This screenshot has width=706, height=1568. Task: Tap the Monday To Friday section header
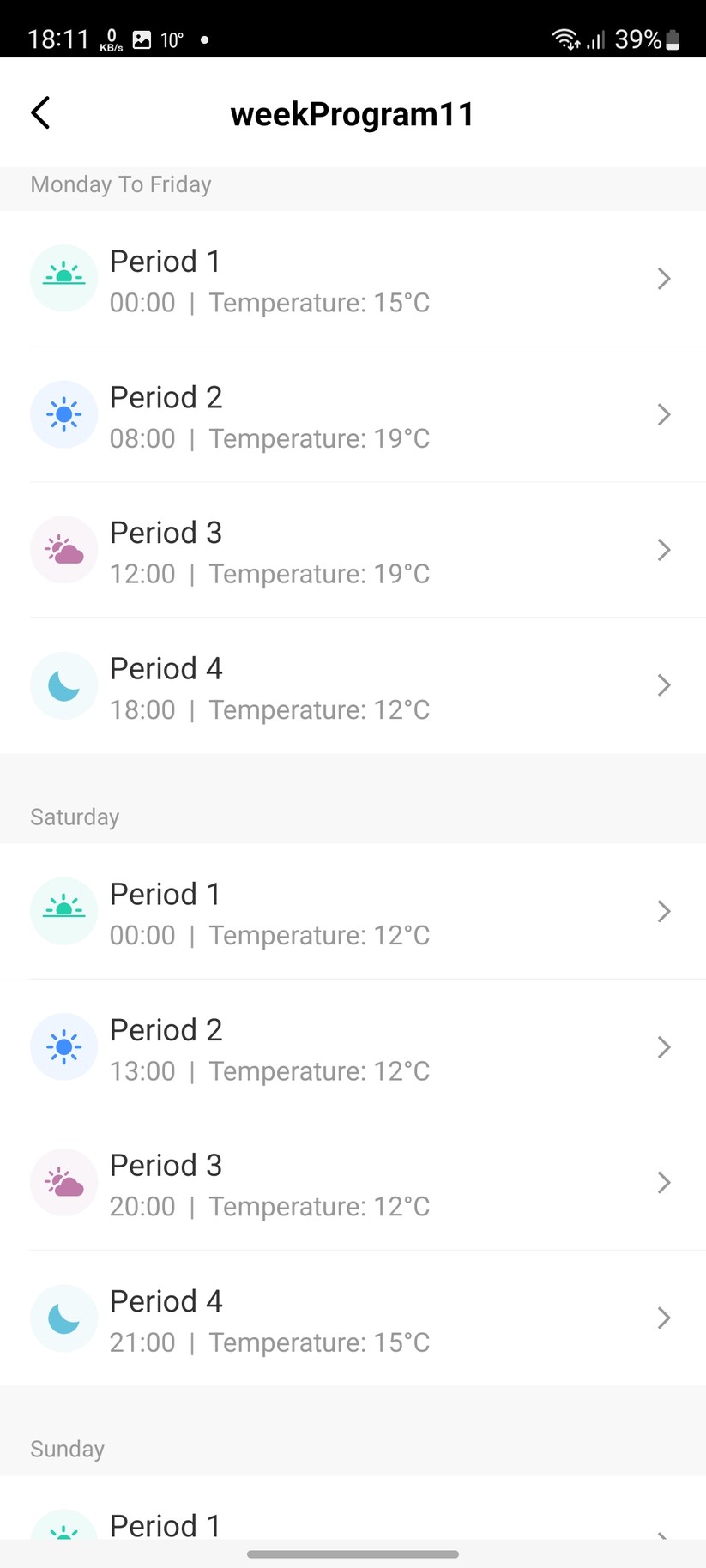coord(120,184)
